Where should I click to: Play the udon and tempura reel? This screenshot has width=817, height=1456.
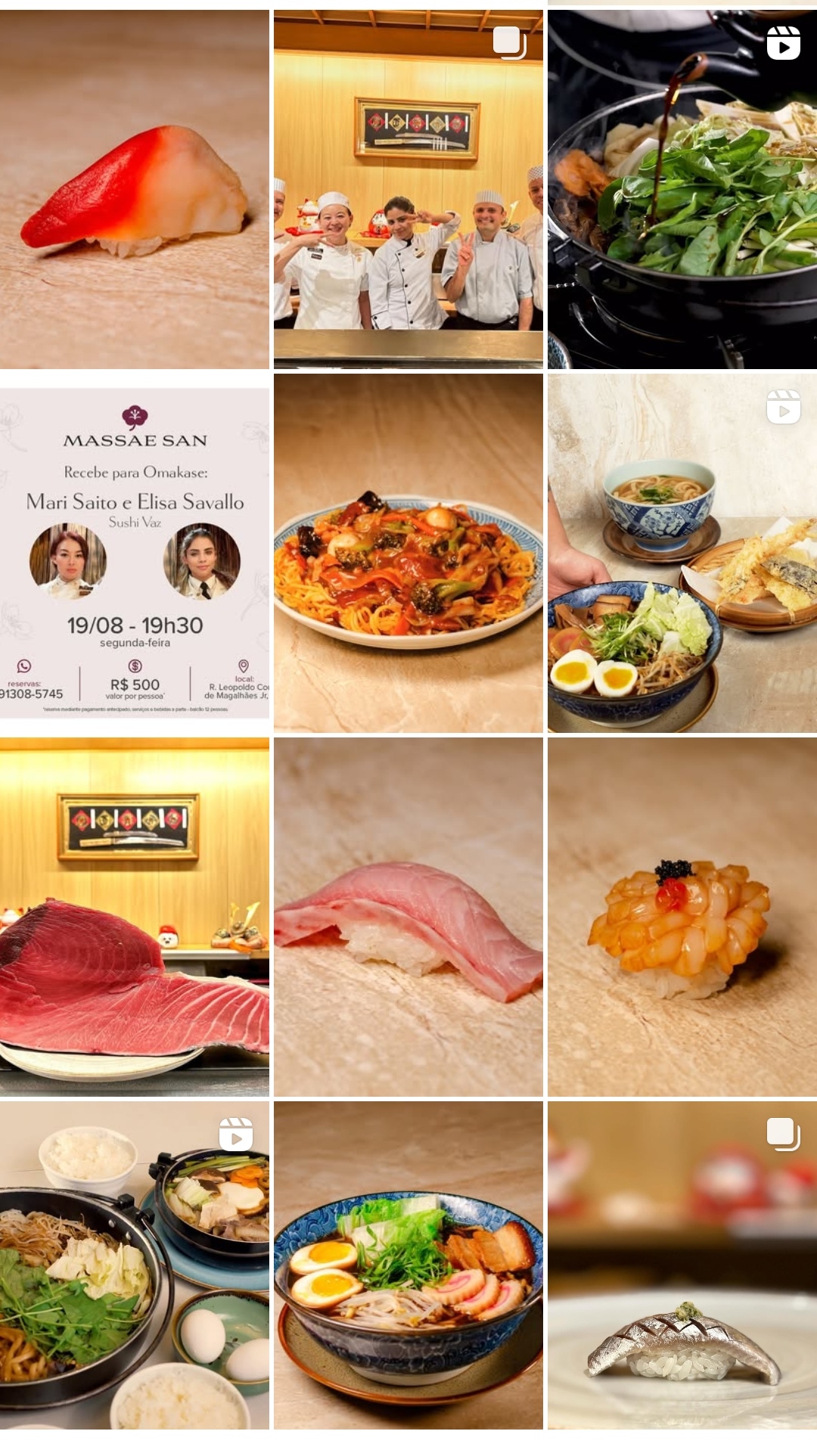point(682,553)
